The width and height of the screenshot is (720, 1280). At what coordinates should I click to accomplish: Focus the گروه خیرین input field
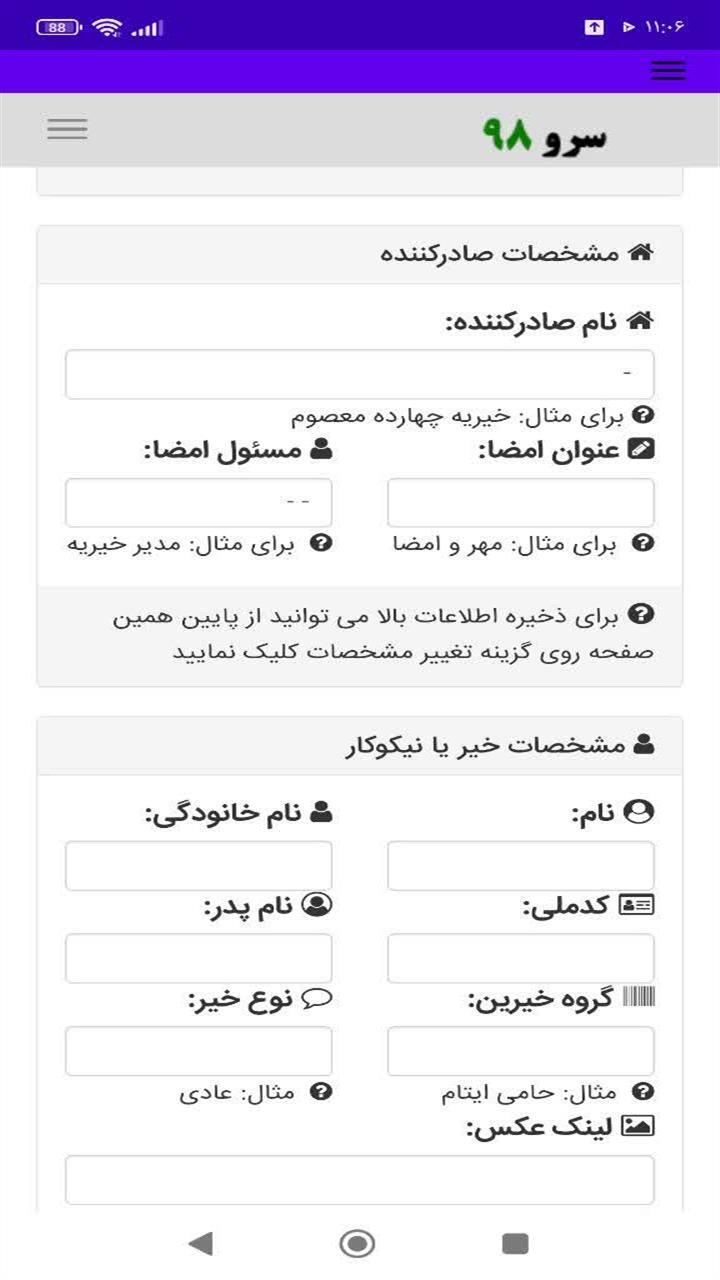tap(520, 1051)
